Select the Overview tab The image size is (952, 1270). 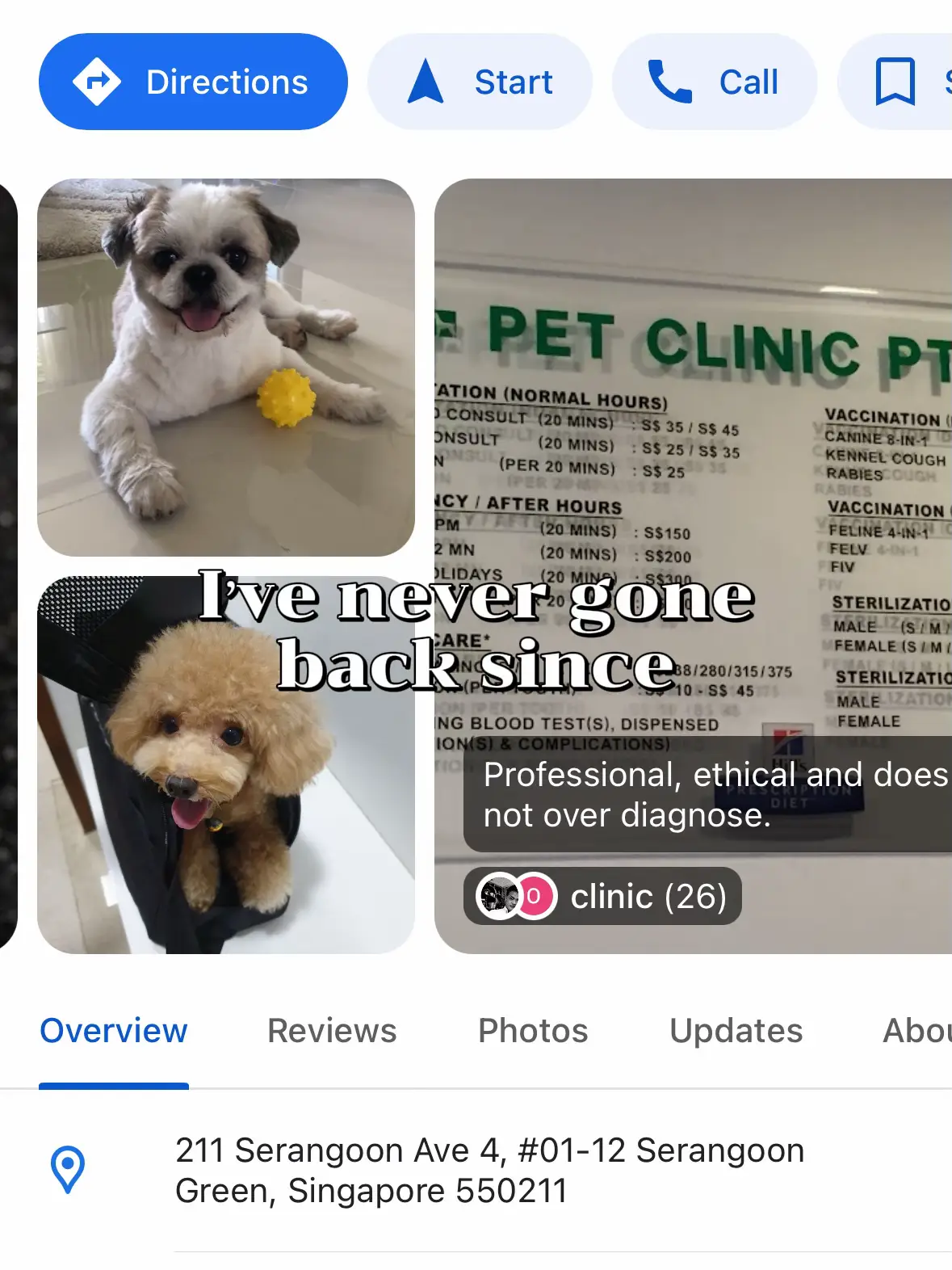coord(114,1031)
